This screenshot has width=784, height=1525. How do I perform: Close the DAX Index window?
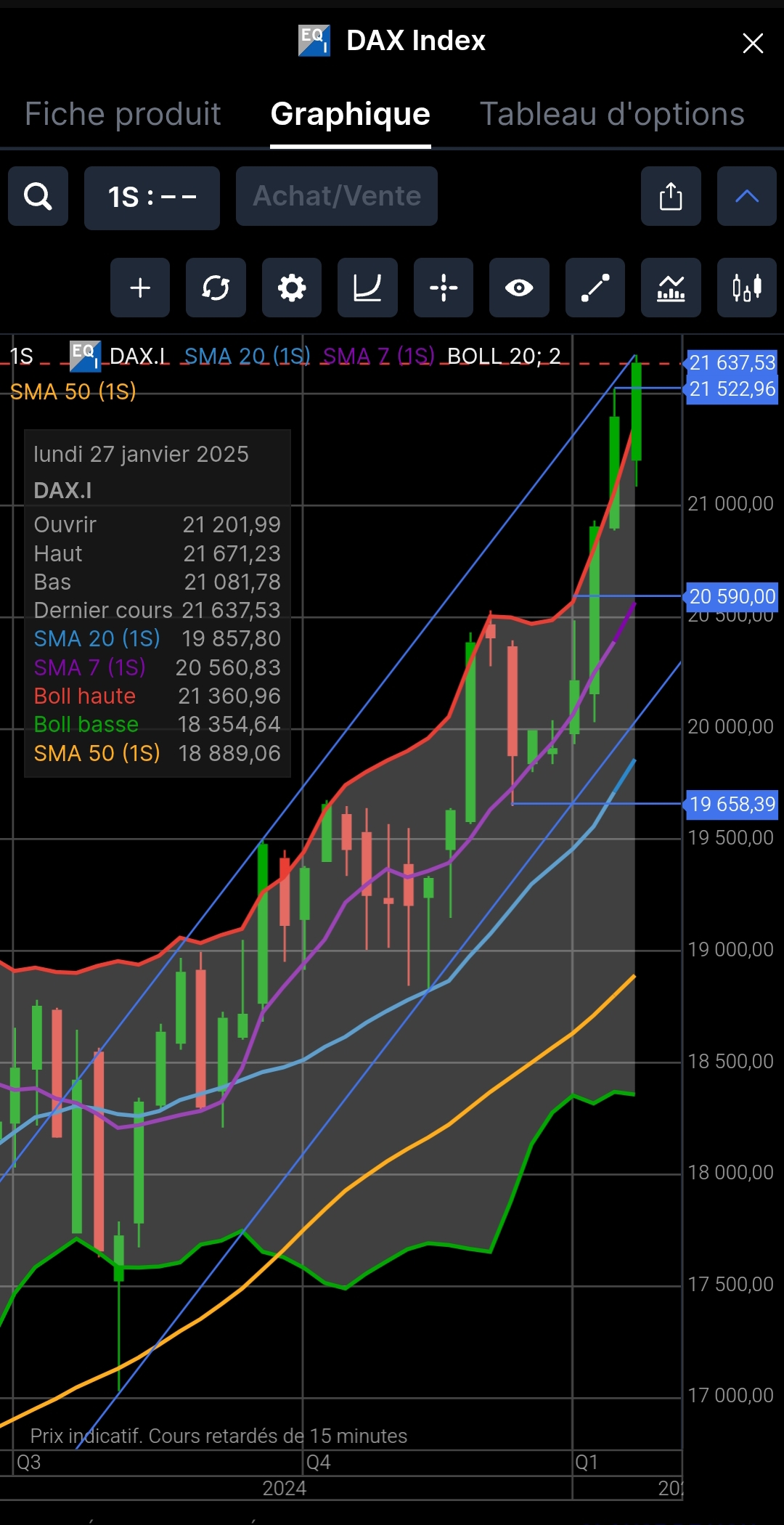point(753,44)
